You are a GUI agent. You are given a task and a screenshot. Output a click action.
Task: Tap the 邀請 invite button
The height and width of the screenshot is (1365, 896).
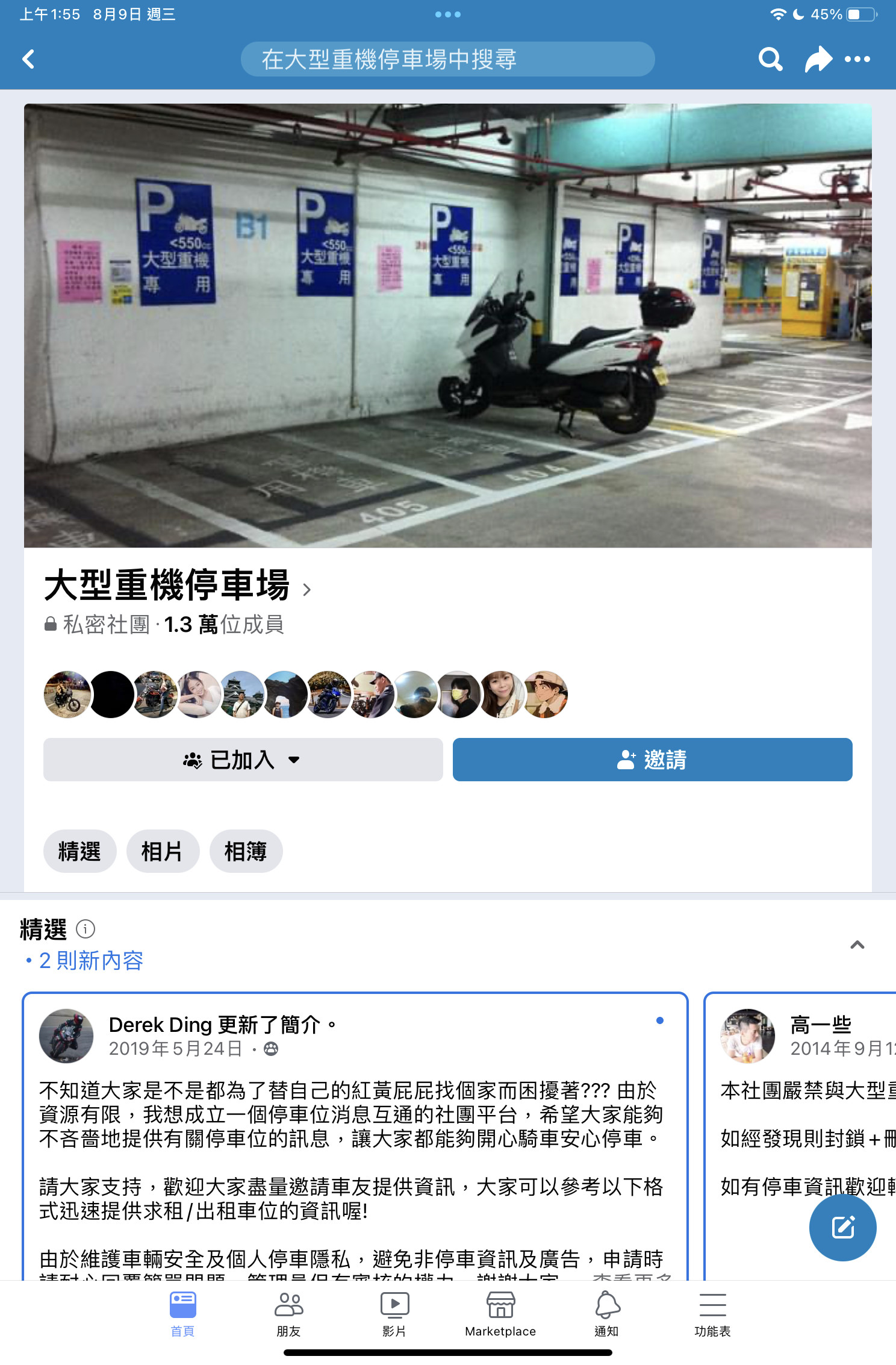pyautogui.click(x=652, y=760)
